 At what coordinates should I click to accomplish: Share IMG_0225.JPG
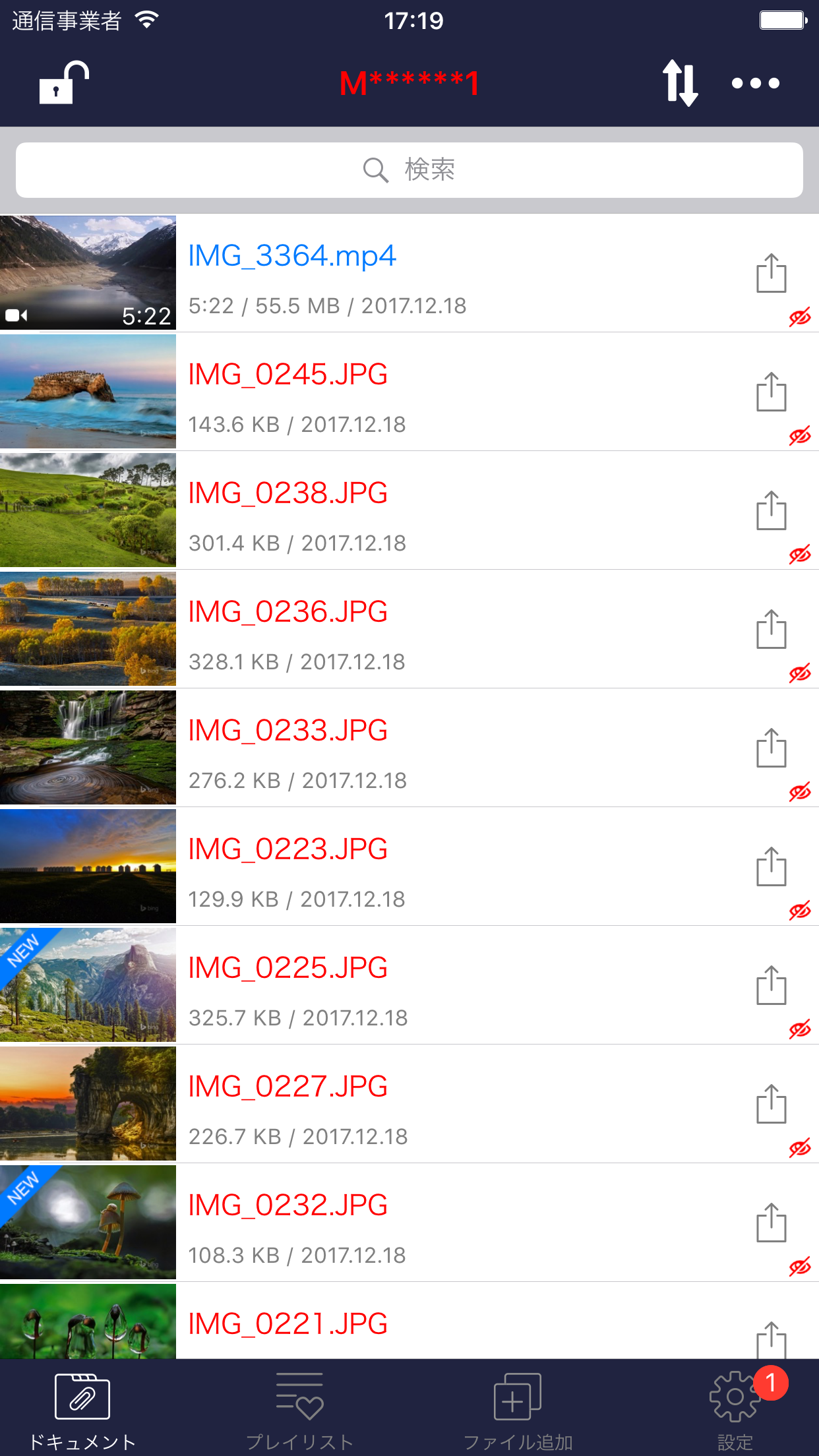[x=771, y=985]
